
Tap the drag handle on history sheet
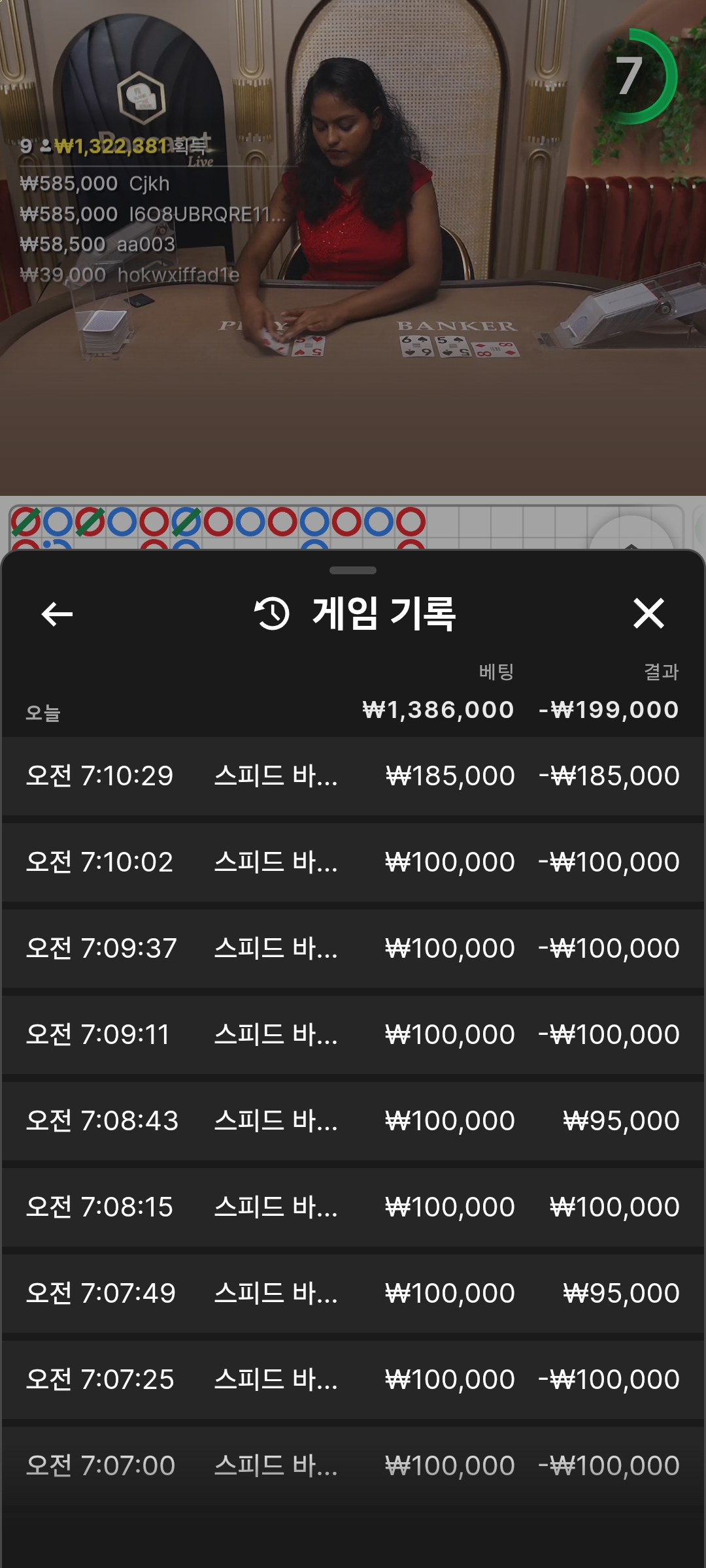pyautogui.click(x=353, y=570)
